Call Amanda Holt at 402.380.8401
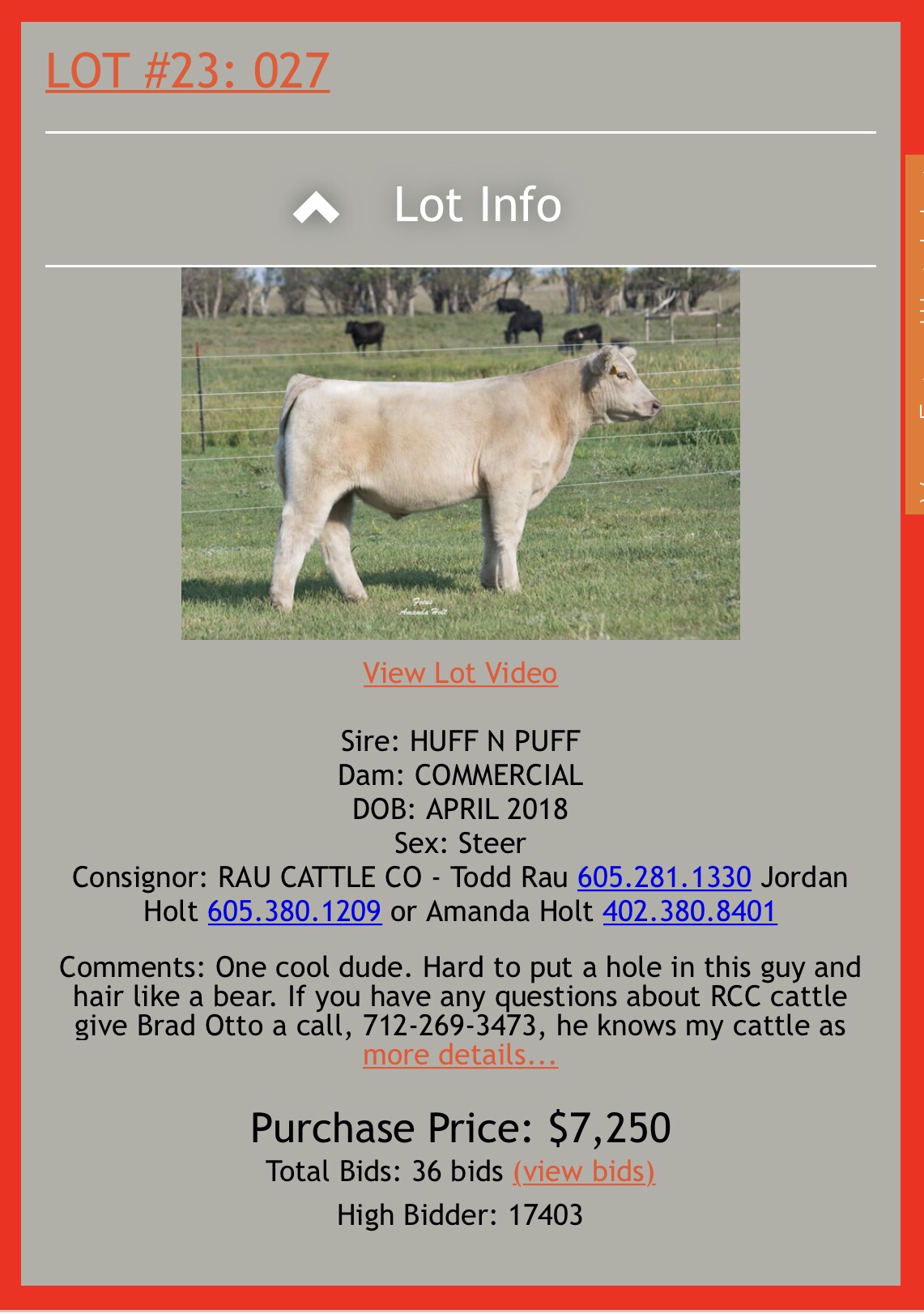Image resolution: width=924 pixels, height=1314 pixels. pos(689,911)
